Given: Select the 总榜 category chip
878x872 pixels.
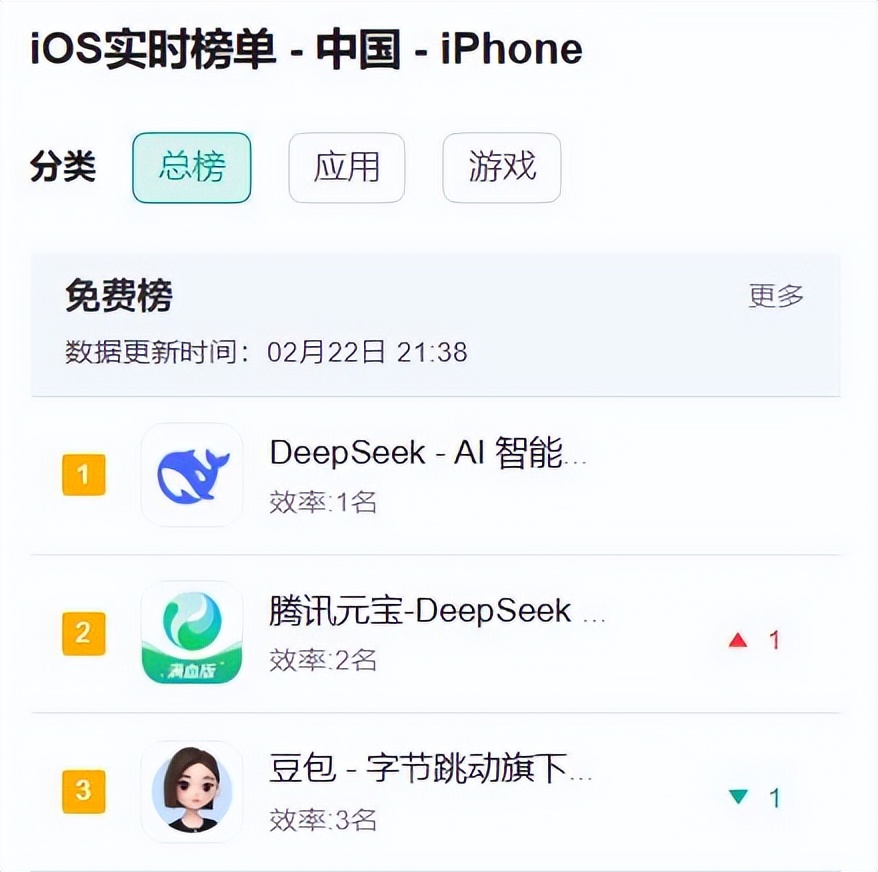Looking at the screenshot, I should [191, 168].
